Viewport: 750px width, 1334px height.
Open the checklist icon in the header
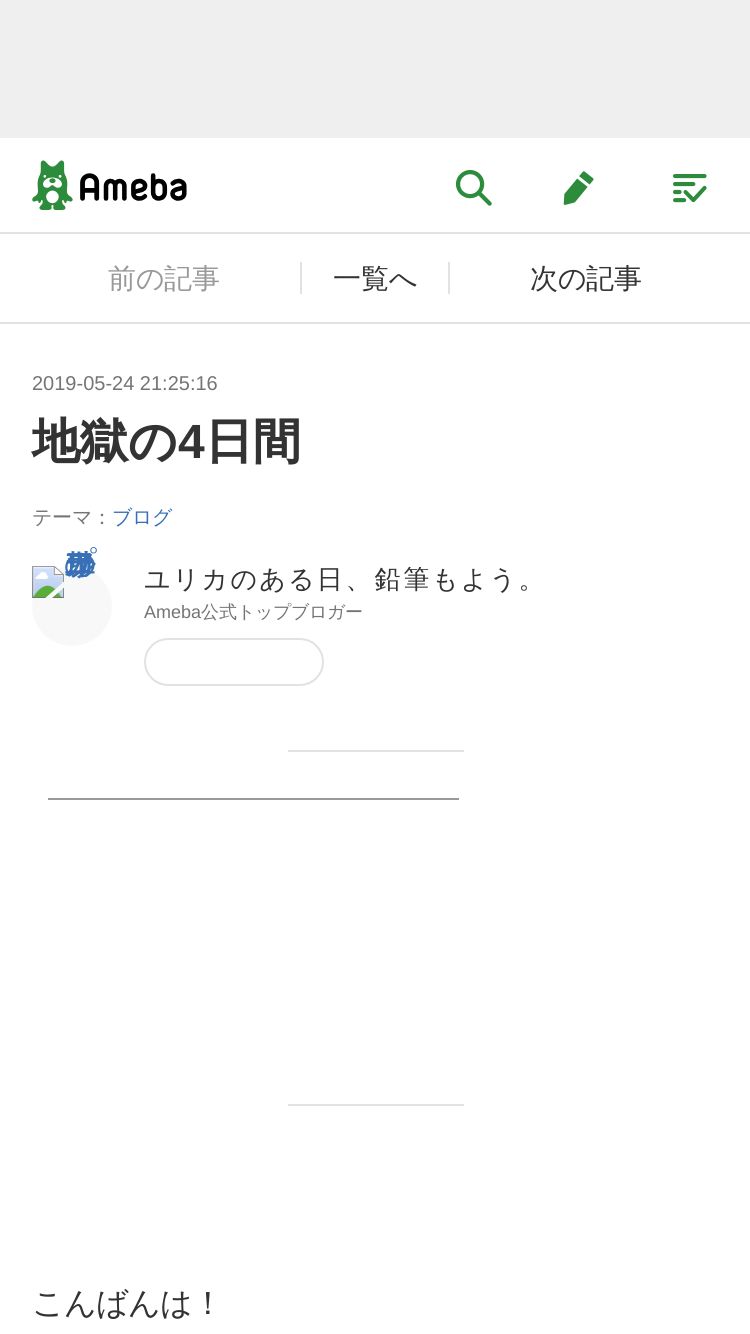click(x=689, y=187)
